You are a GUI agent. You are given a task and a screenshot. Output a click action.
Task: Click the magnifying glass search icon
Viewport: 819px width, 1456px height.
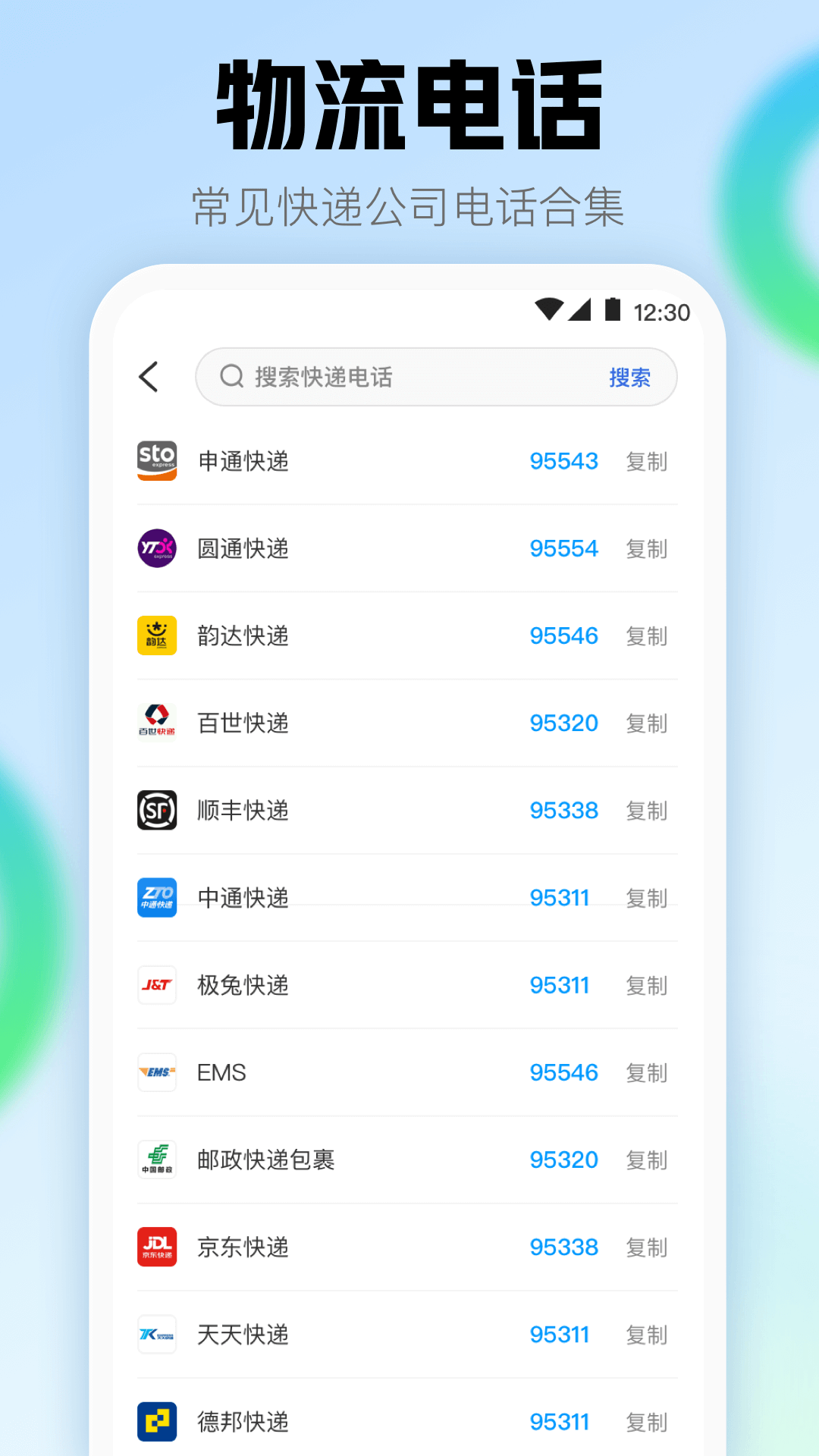click(230, 376)
